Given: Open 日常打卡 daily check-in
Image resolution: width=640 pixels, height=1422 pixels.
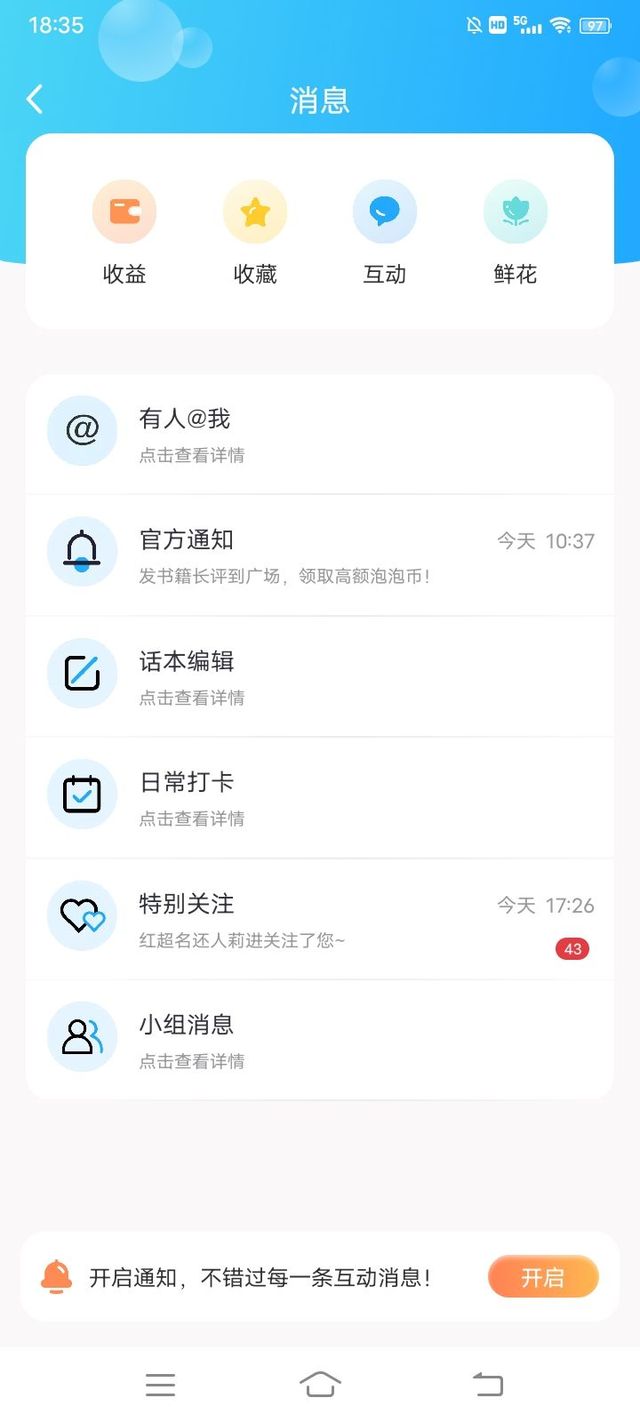Looking at the screenshot, I should 320,797.
